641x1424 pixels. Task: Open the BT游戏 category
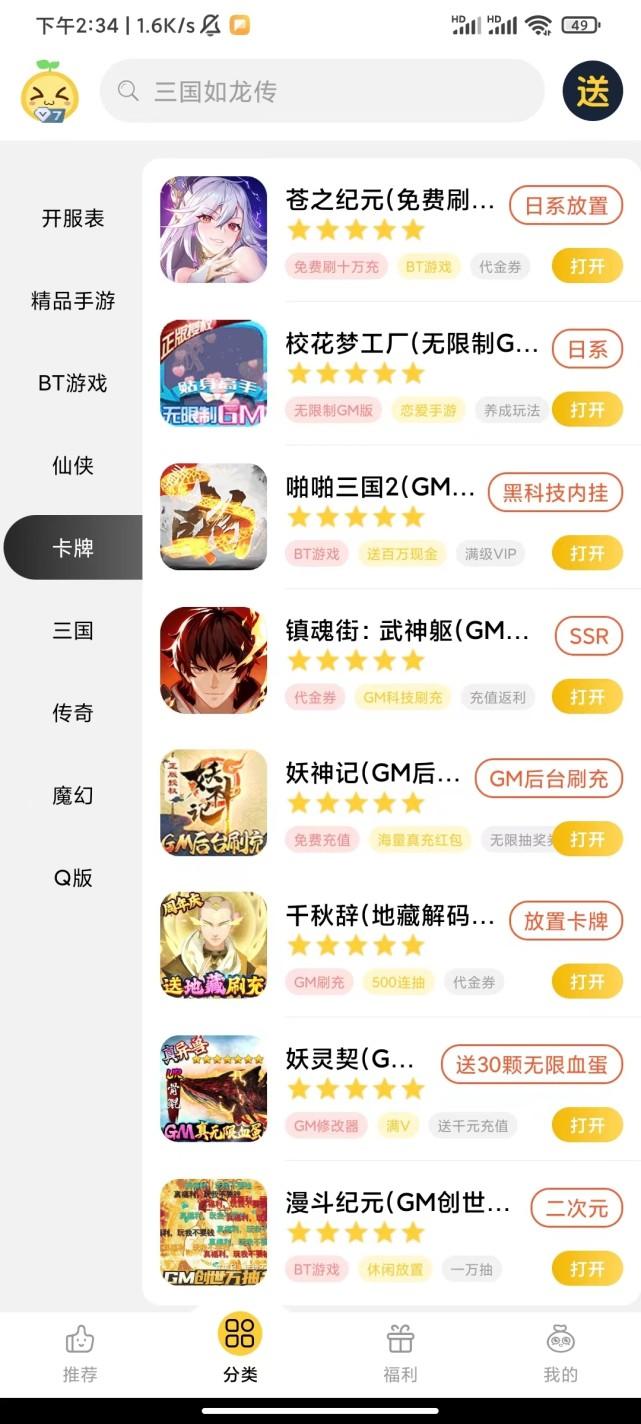[72, 383]
